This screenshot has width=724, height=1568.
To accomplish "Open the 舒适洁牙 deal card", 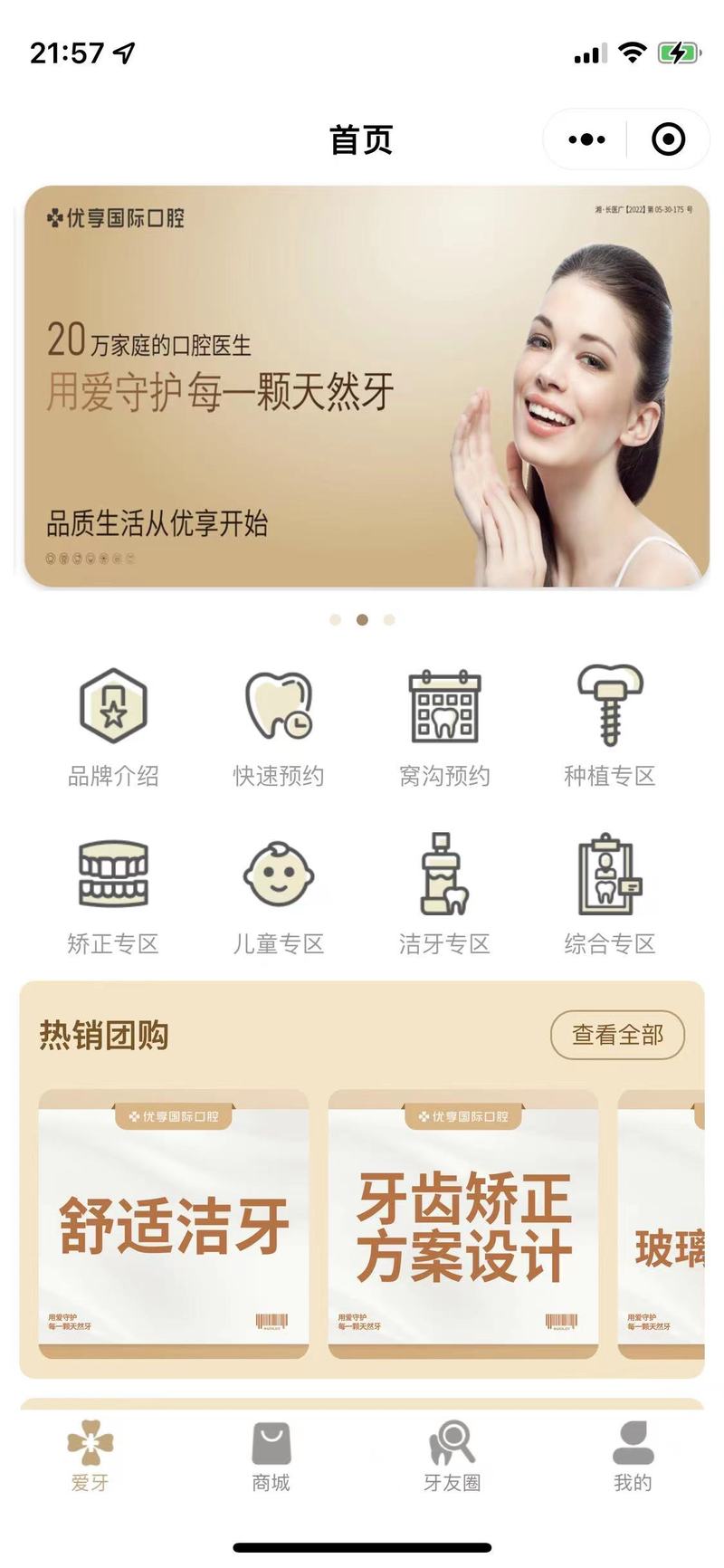I will tap(174, 1224).
